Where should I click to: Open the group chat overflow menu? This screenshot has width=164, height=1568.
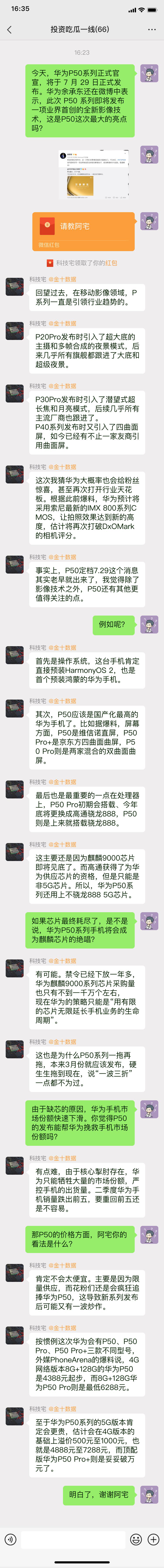tap(151, 29)
